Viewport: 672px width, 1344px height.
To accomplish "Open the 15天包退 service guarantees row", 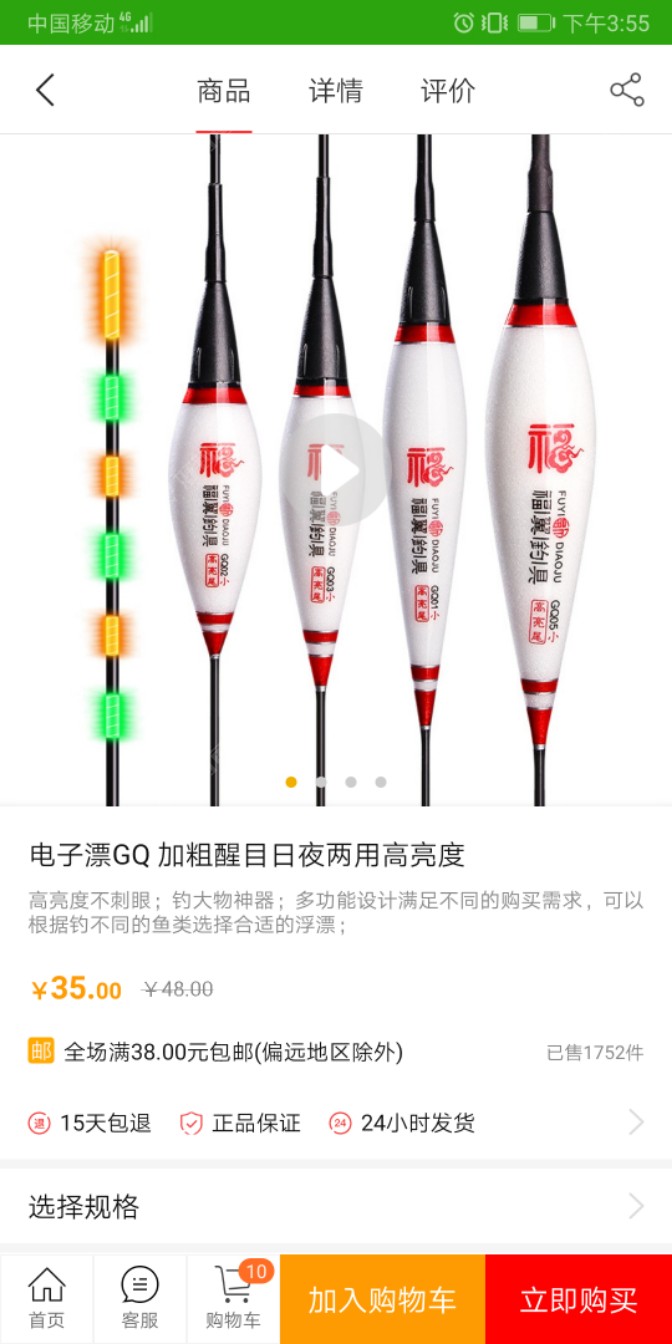I will click(336, 1123).
